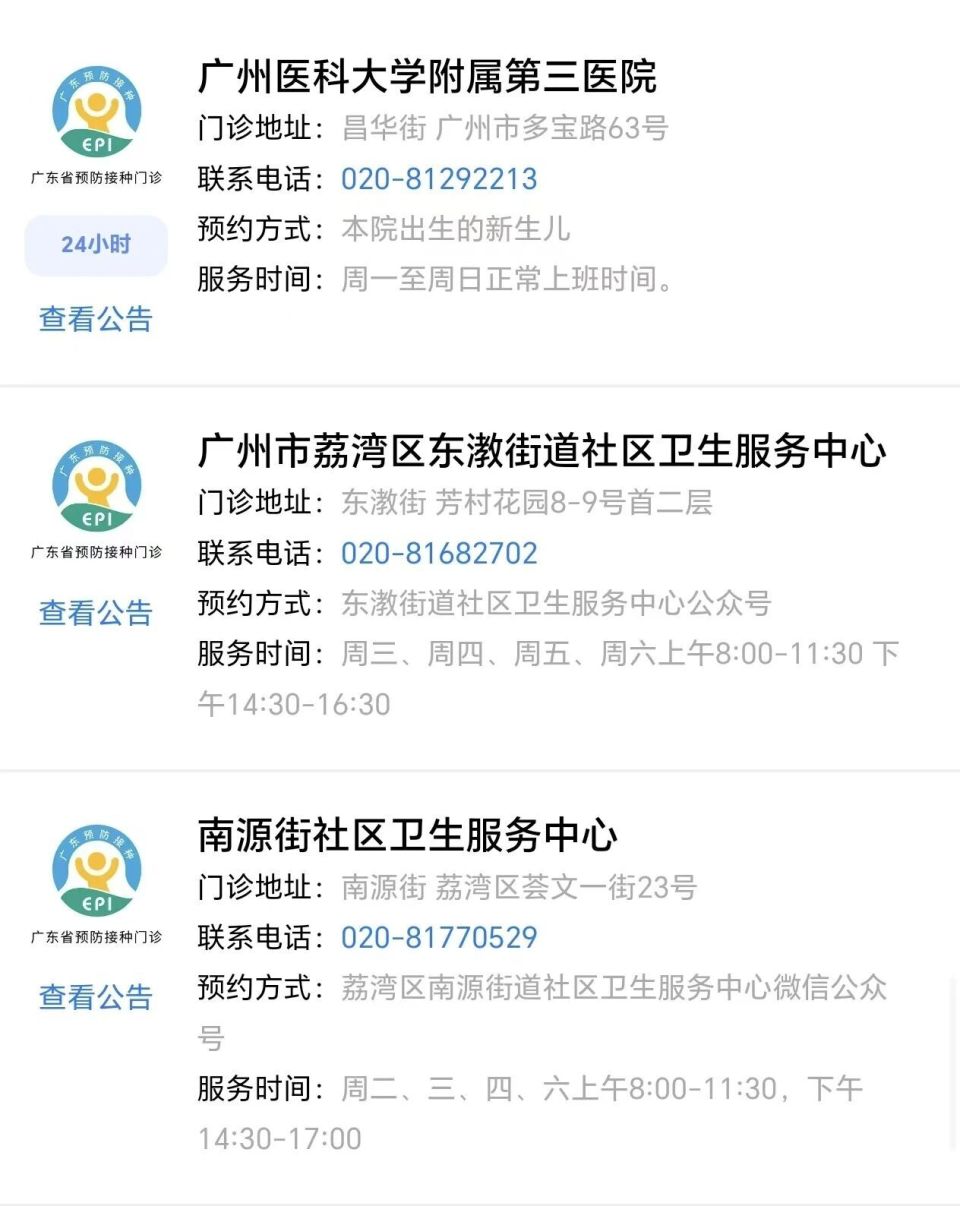Open 查看公告 for 东漖街道社区卫生服务中心

click(x=95, y=613)
